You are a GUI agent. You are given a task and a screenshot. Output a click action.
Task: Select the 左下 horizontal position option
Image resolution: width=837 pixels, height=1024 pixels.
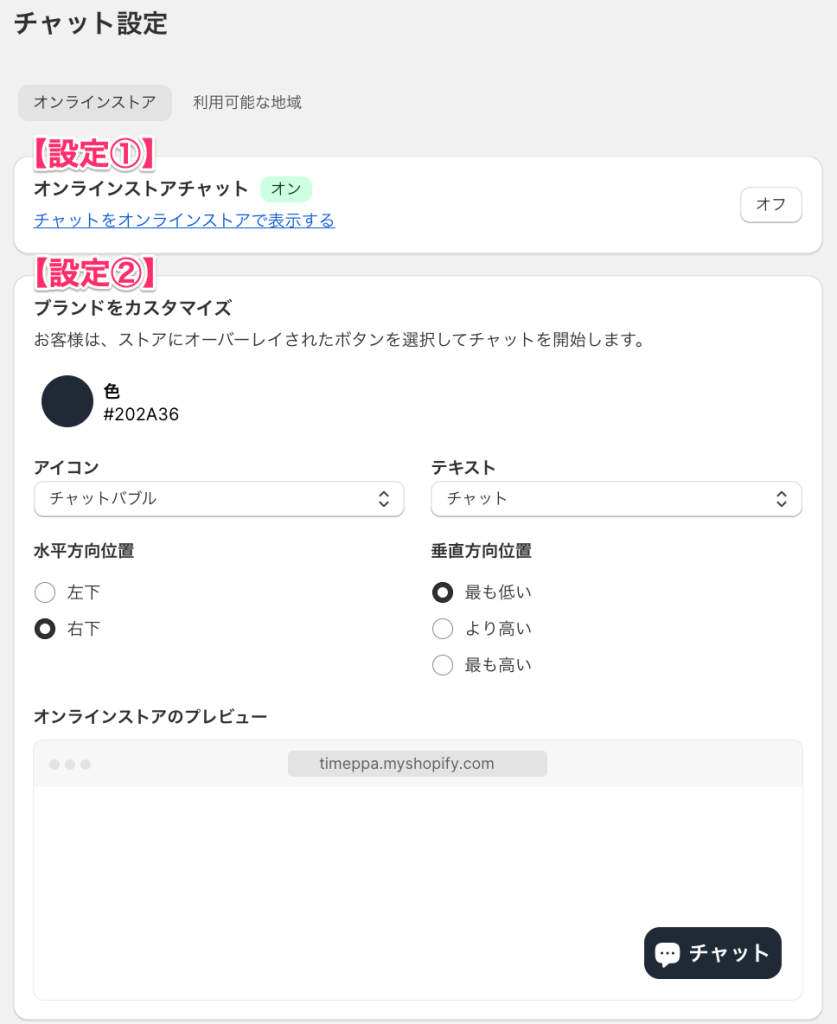coord(44,592)
